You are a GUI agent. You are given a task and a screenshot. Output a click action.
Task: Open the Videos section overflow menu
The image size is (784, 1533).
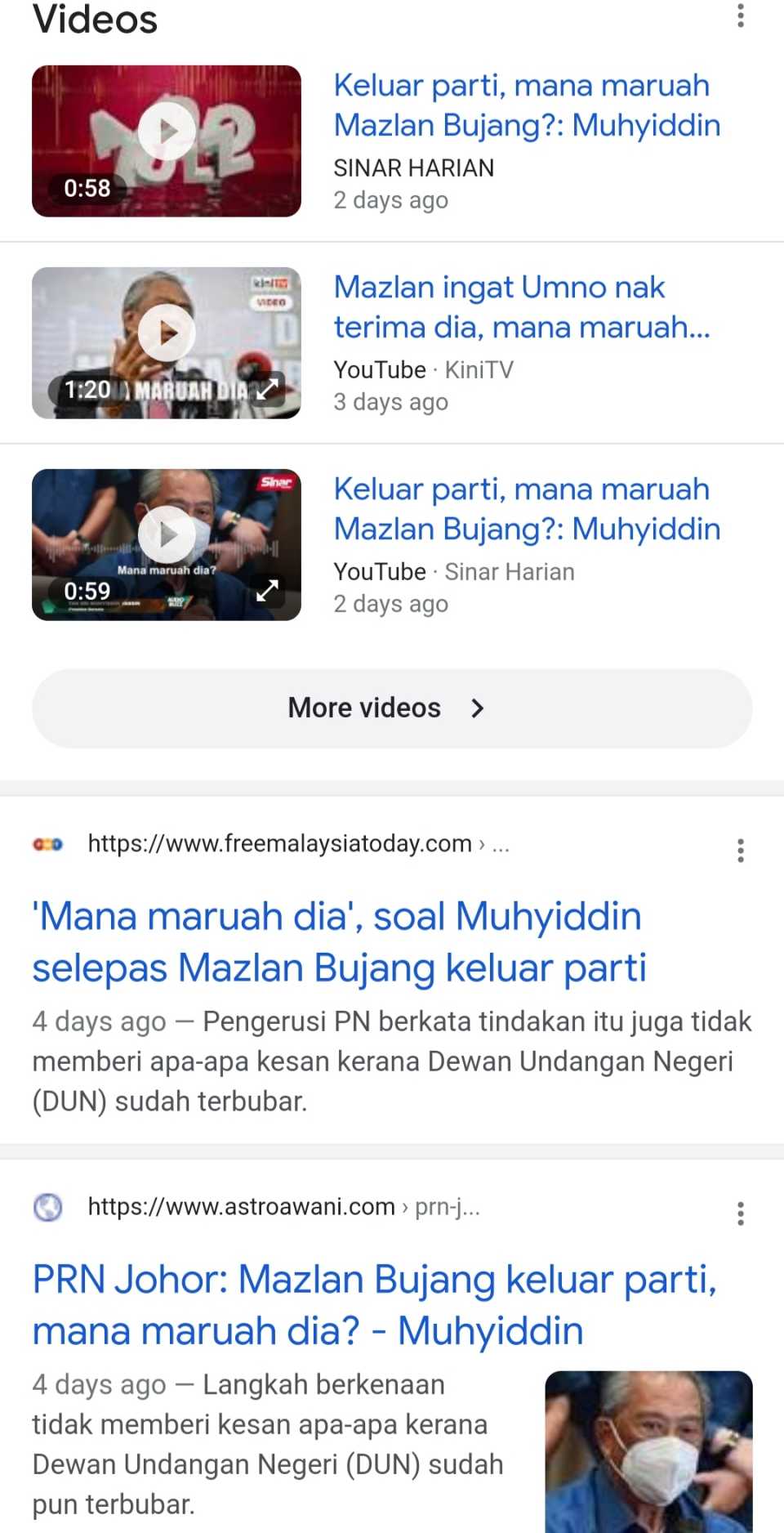[x=740, y=16]
